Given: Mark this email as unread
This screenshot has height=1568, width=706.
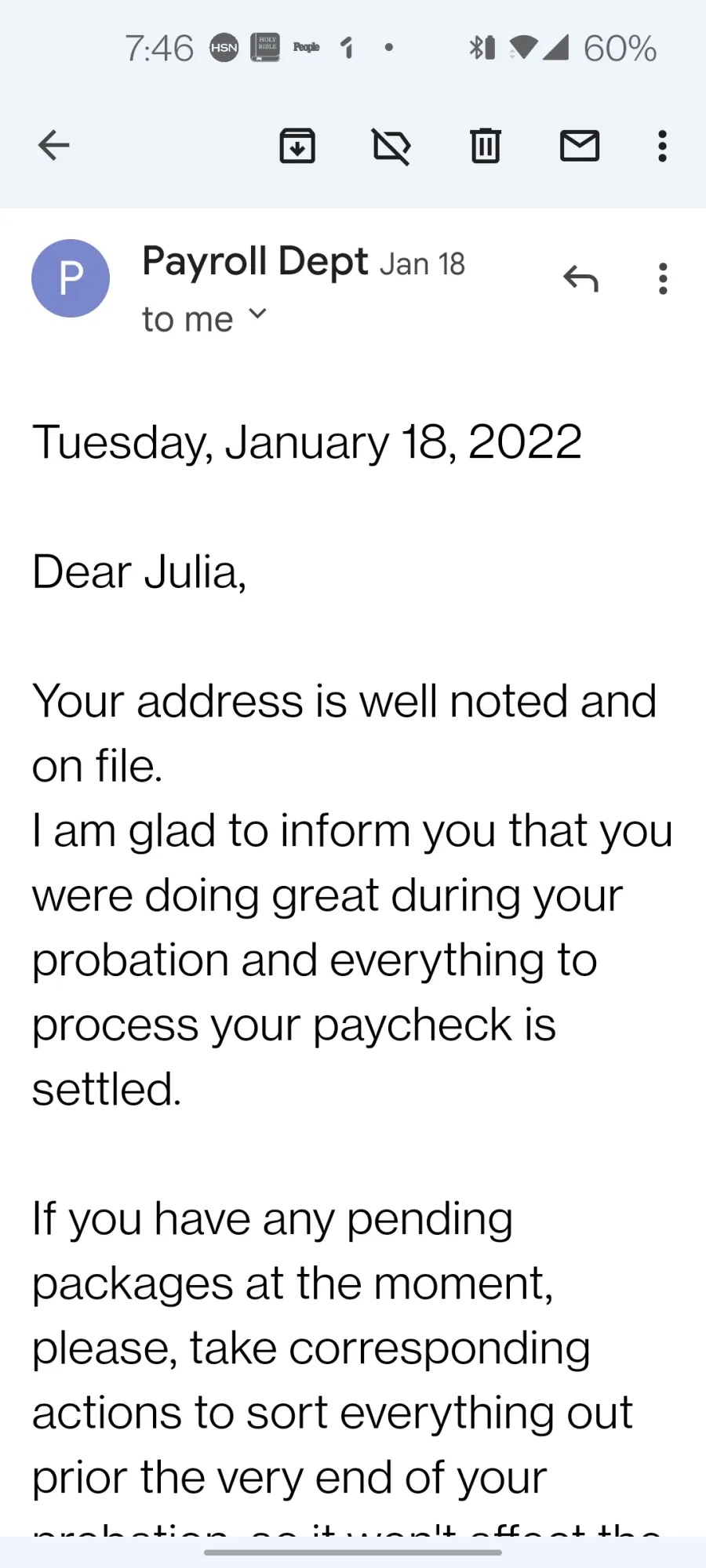Looking at the screenshot, I should click(x=580, y=146).
